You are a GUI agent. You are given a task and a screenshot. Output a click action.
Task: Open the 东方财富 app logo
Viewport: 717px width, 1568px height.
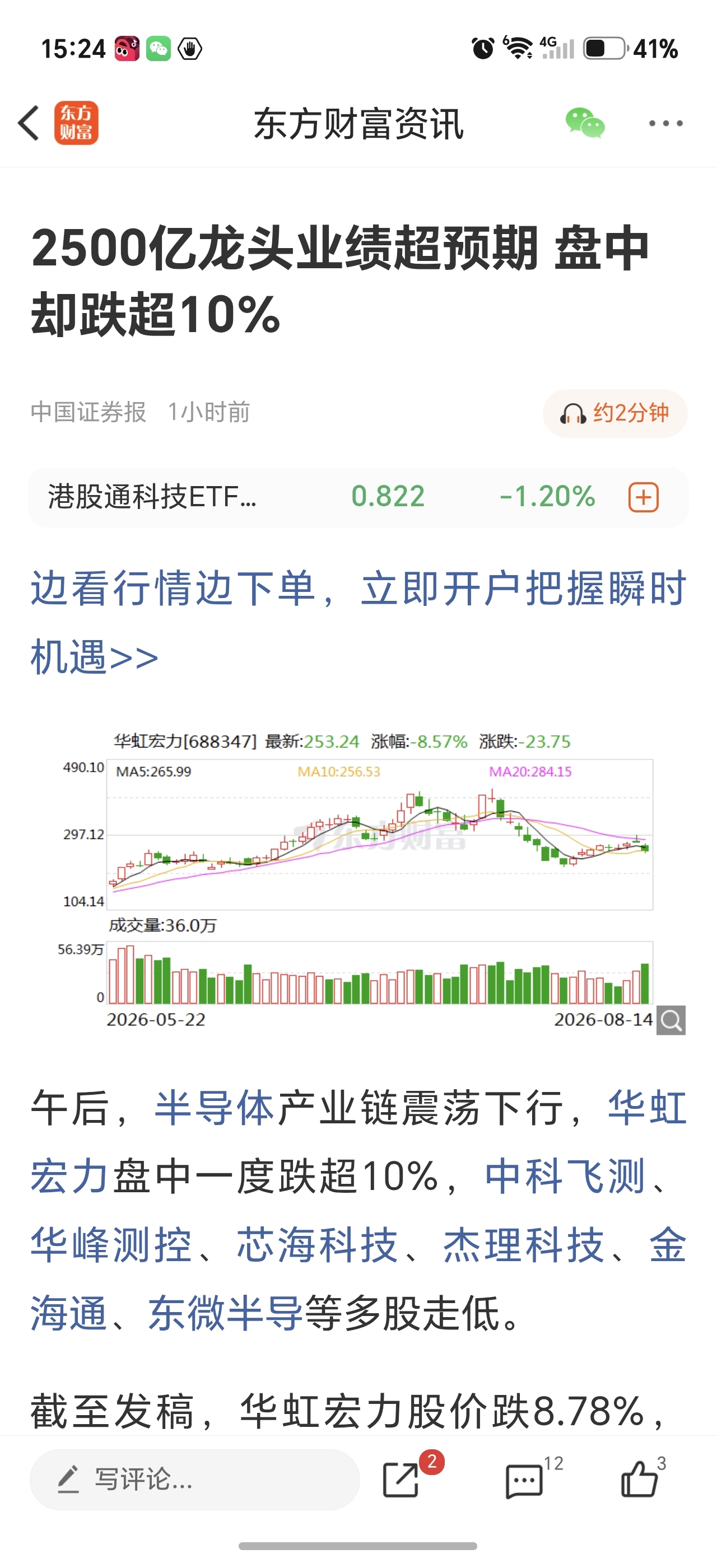[76, 123]
